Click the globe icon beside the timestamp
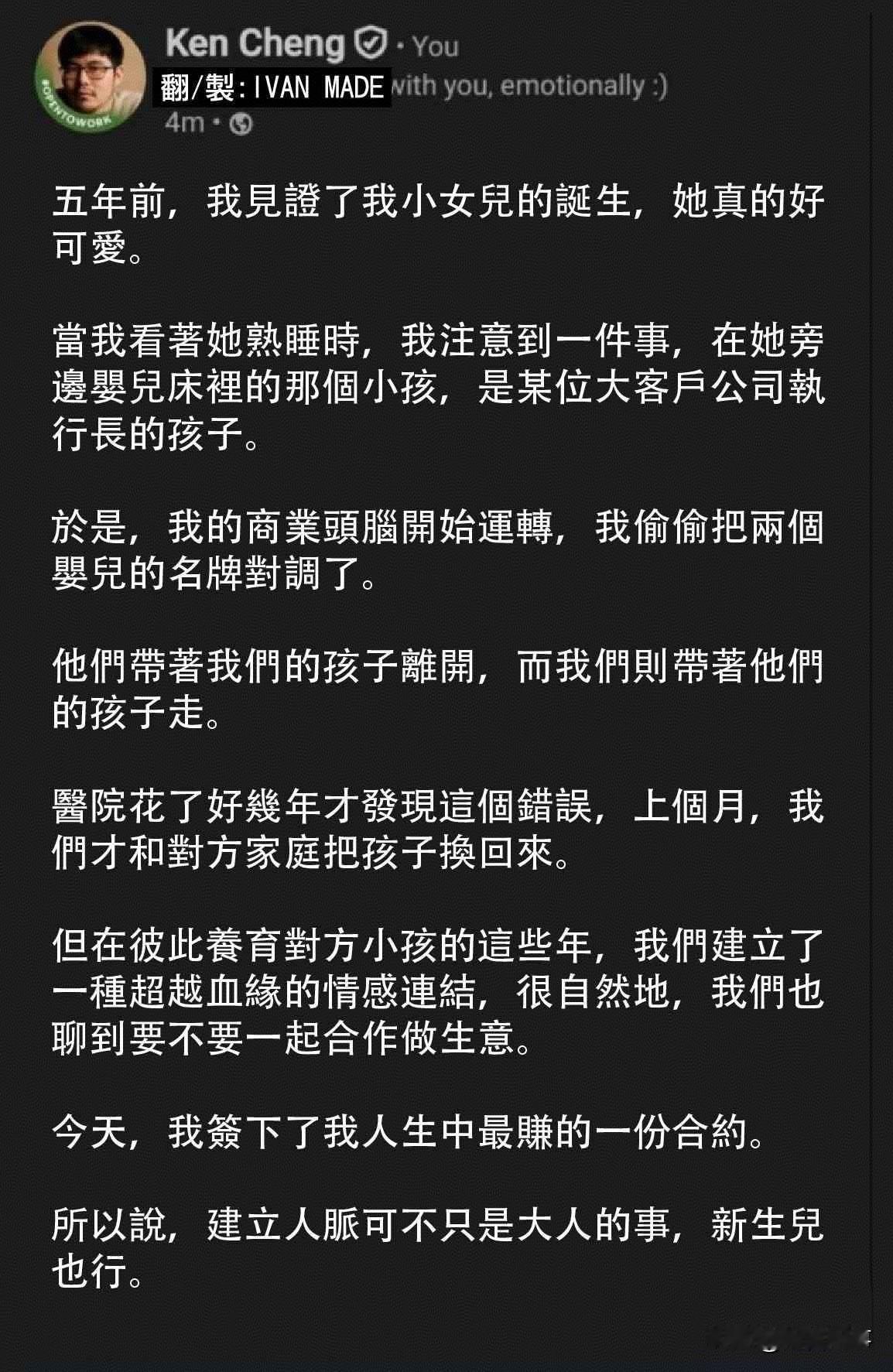 click(x=240, y=122)
